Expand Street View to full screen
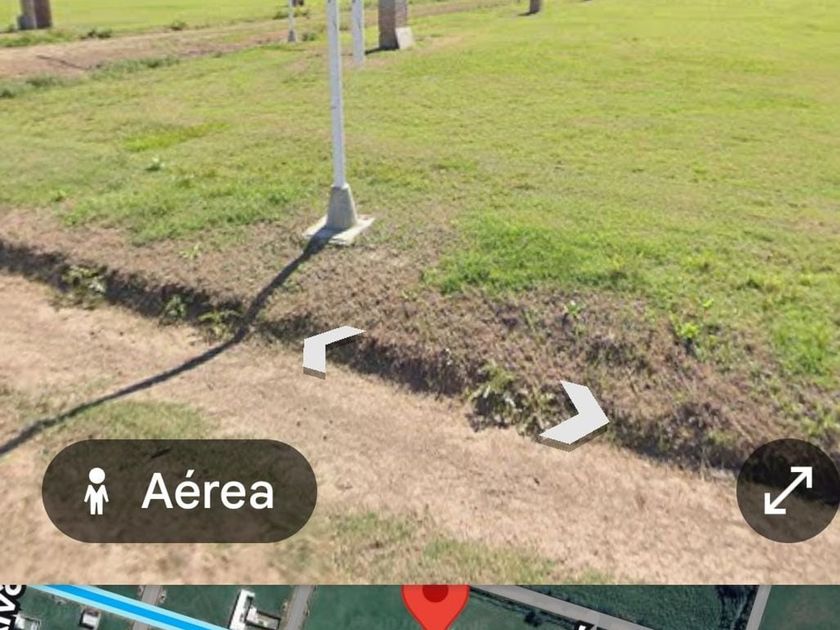The image size is (840, 630). [x=788, y=491]
